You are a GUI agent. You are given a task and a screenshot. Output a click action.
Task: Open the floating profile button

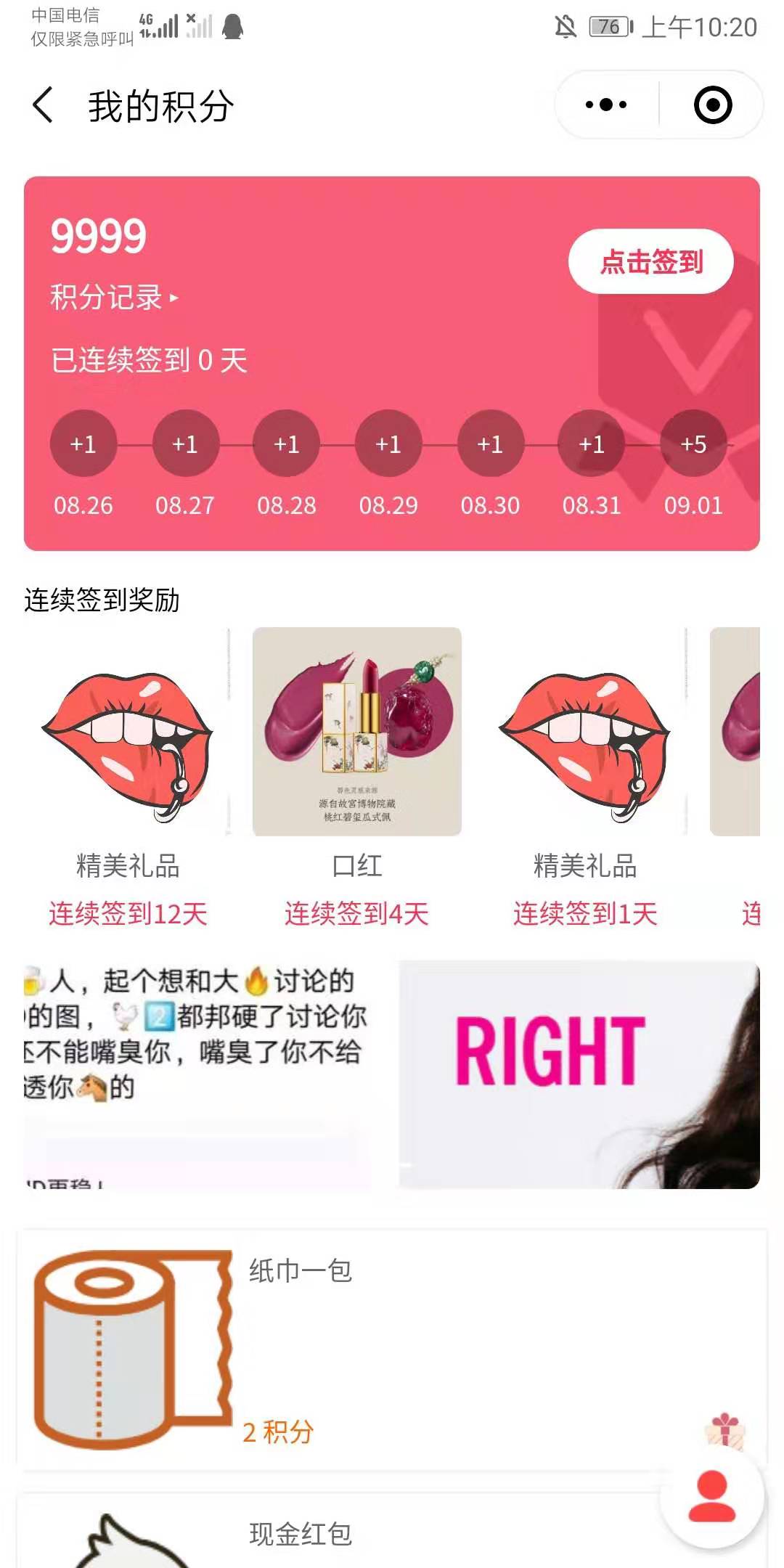[x=711, y=1495]
